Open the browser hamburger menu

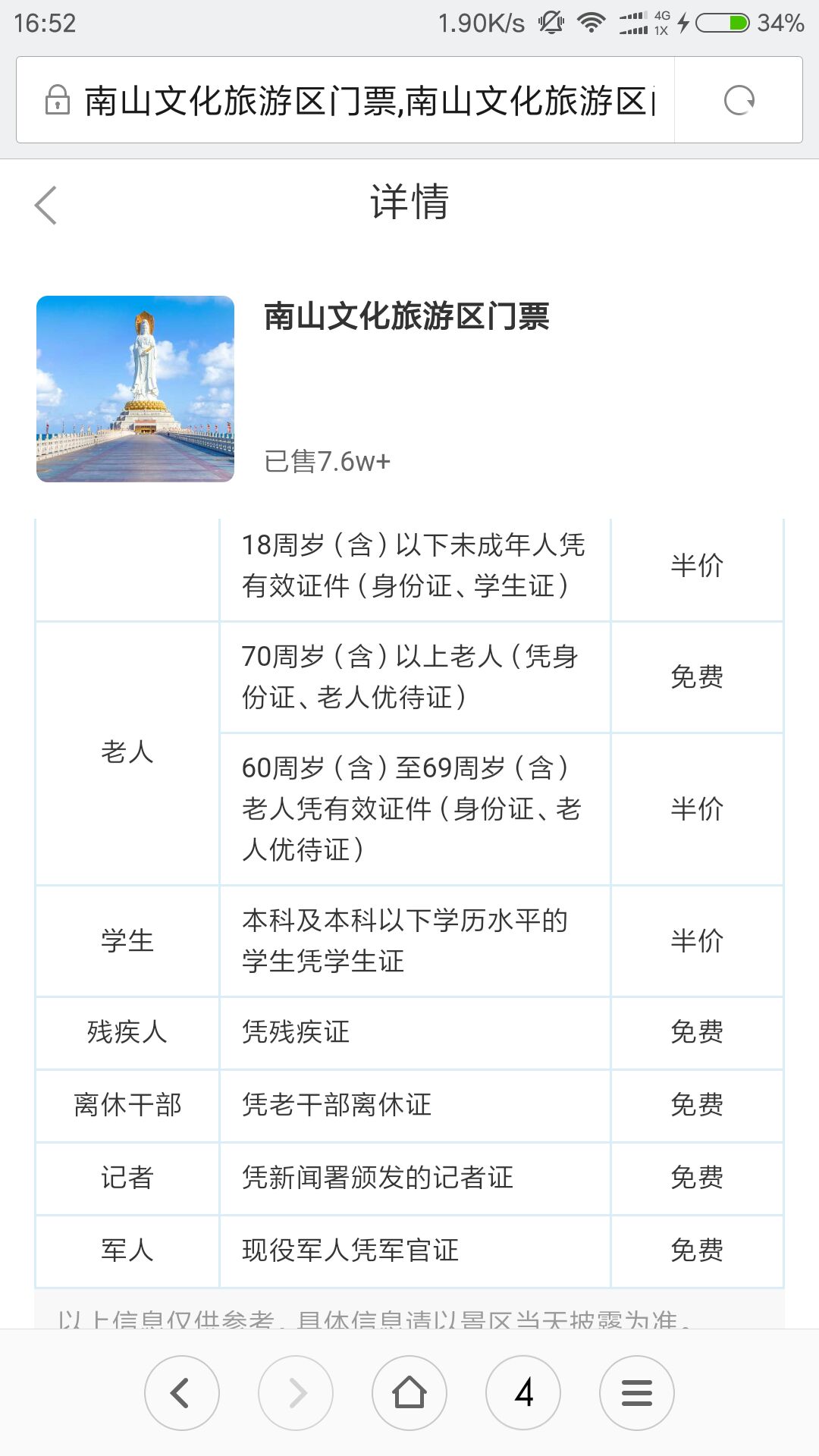pos(637,1393)
